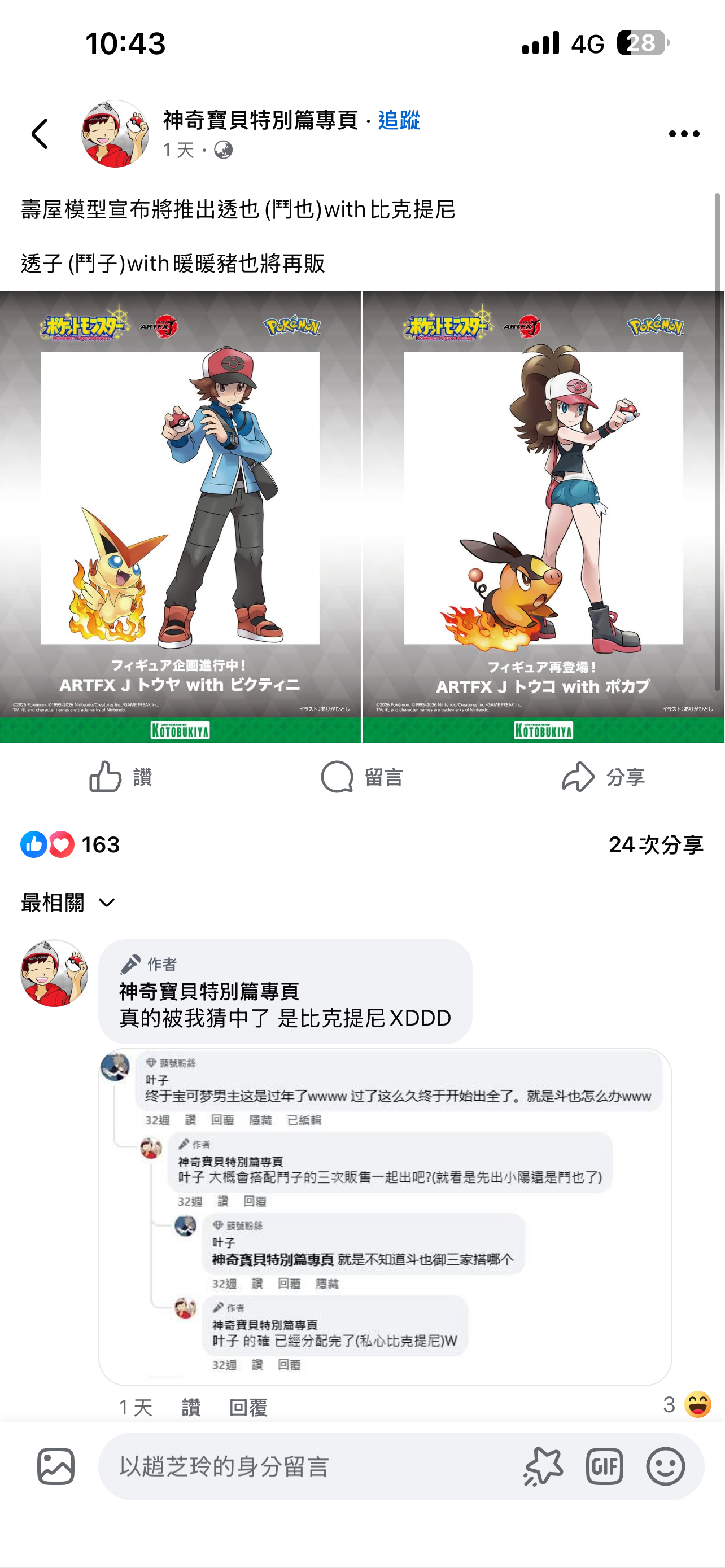Go back using the back arrow
Screen dimensions: 725x1568
40,134
